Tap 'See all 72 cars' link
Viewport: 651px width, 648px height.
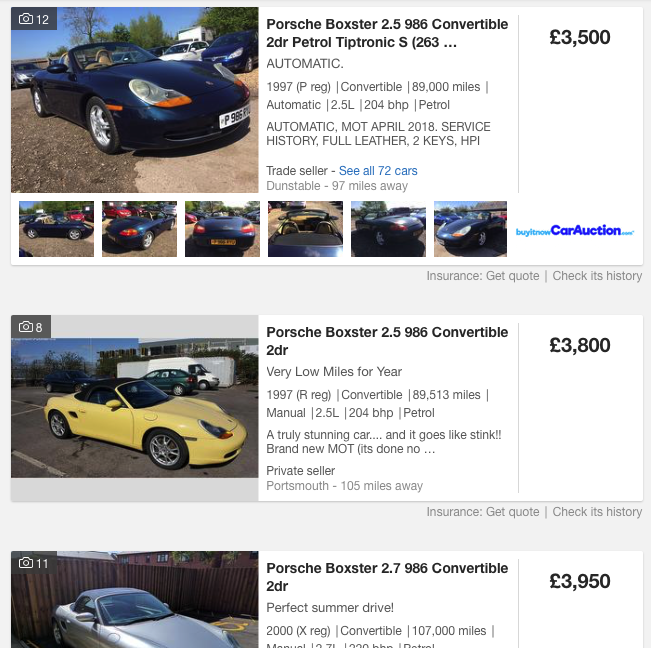click(378, 171)
